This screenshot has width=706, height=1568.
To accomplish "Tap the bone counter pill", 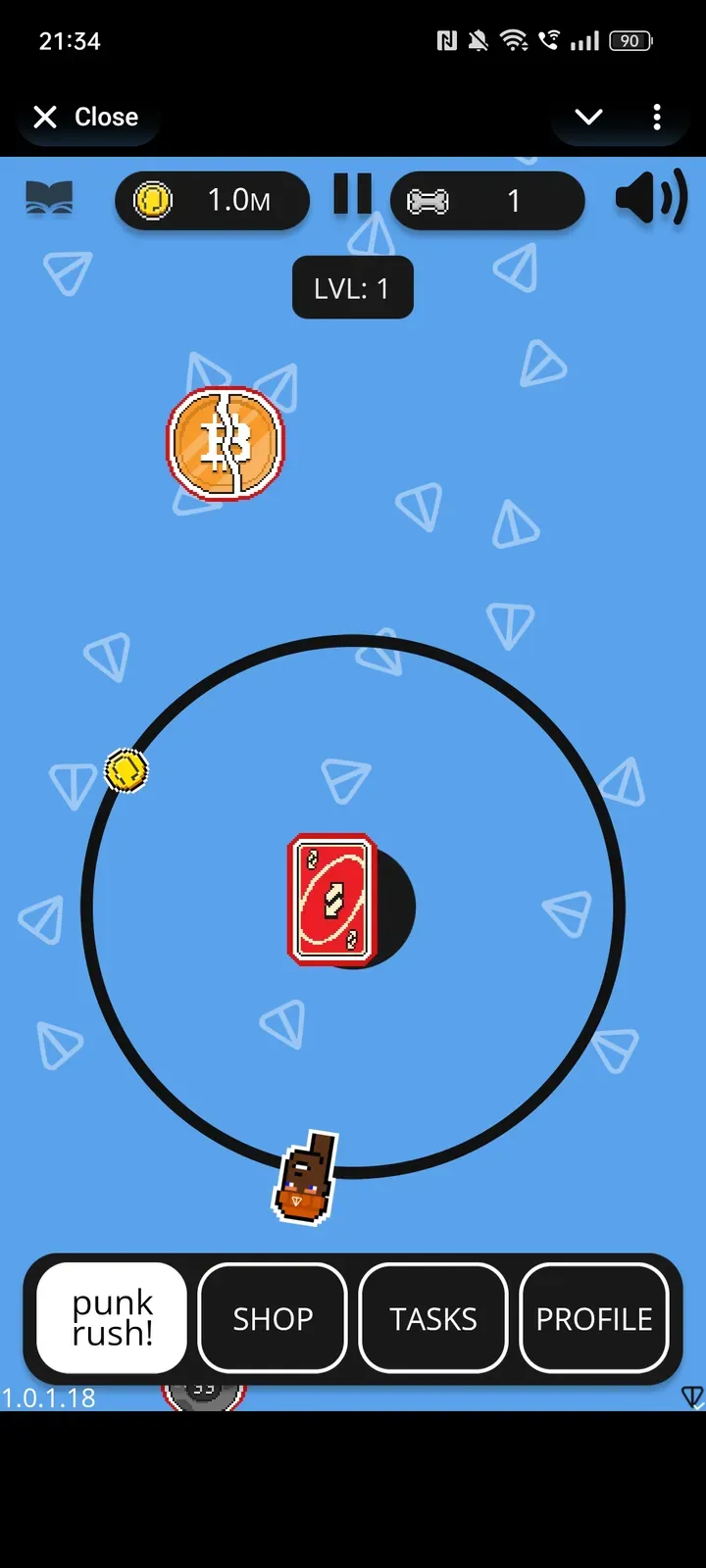I will tap(487, 201).
